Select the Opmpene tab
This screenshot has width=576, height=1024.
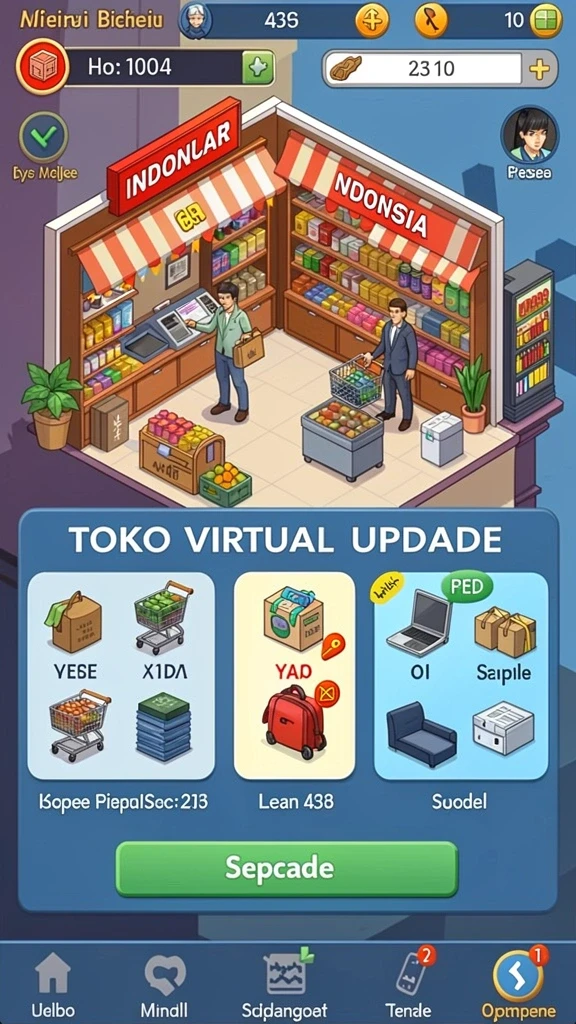coord(517,984)
